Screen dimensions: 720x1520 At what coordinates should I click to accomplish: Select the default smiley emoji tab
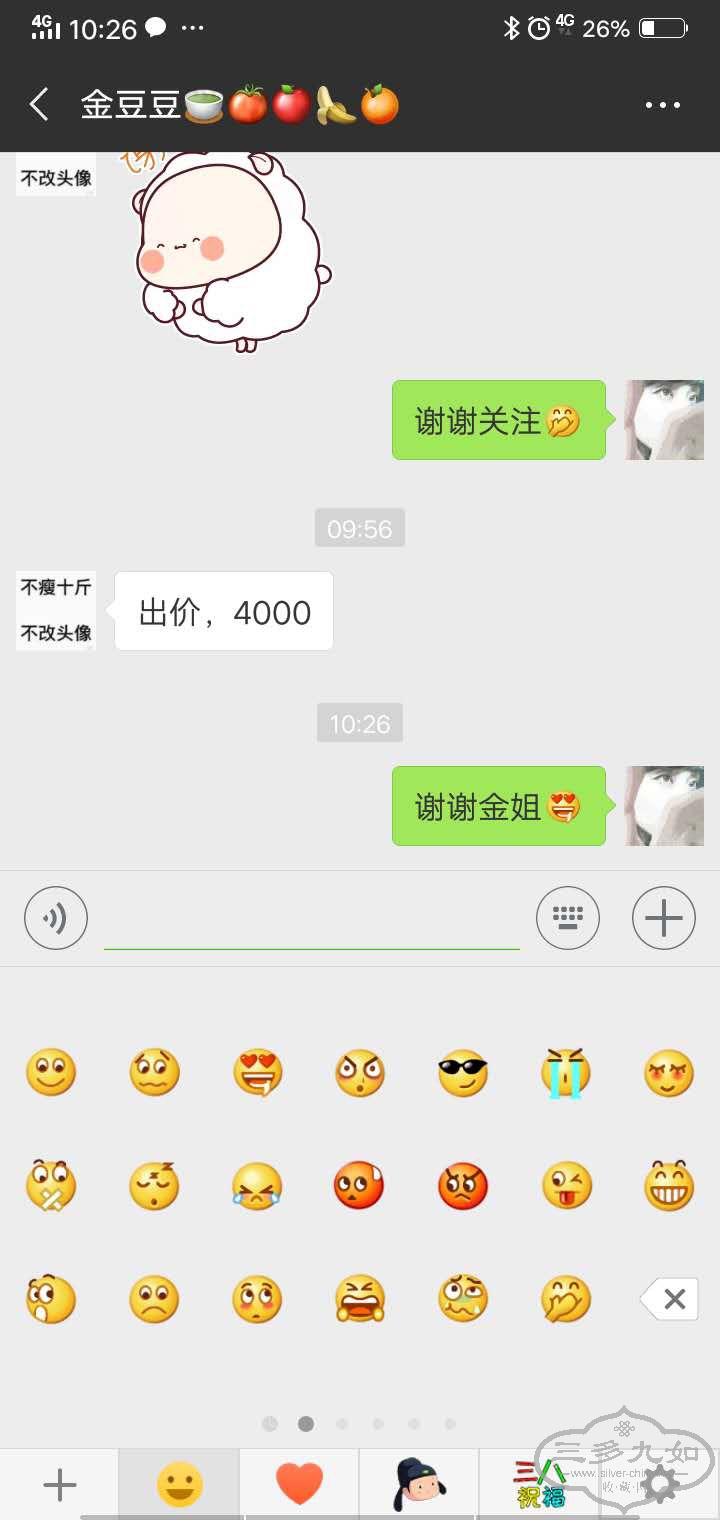tap(180, 1485)
